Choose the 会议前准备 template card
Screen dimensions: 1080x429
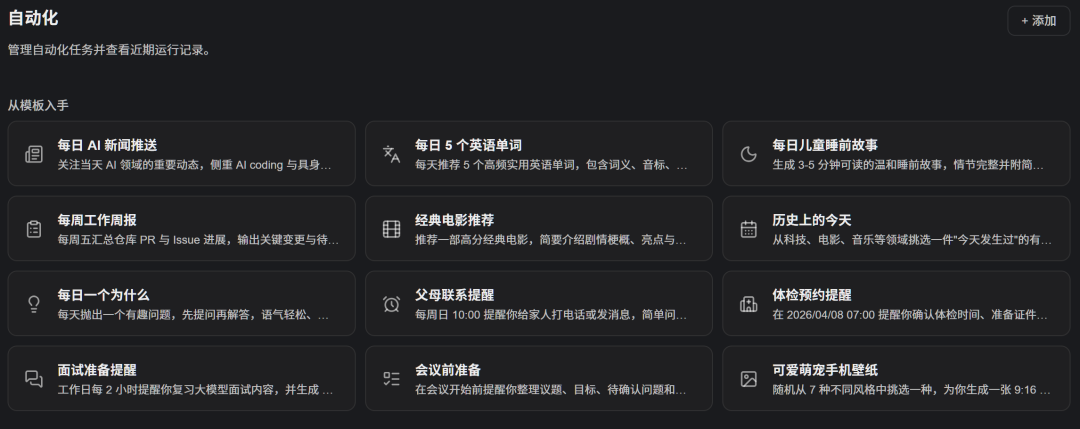coord(539,379)
